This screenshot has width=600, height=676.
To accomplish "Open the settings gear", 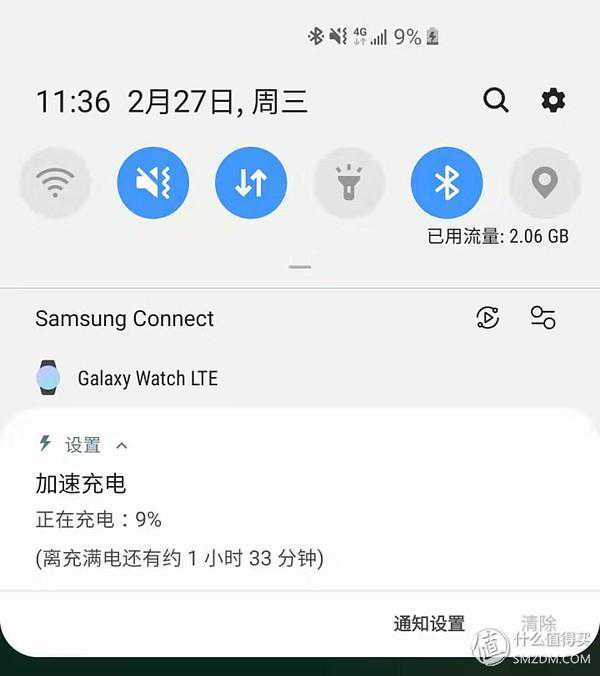I will point(553,100).
